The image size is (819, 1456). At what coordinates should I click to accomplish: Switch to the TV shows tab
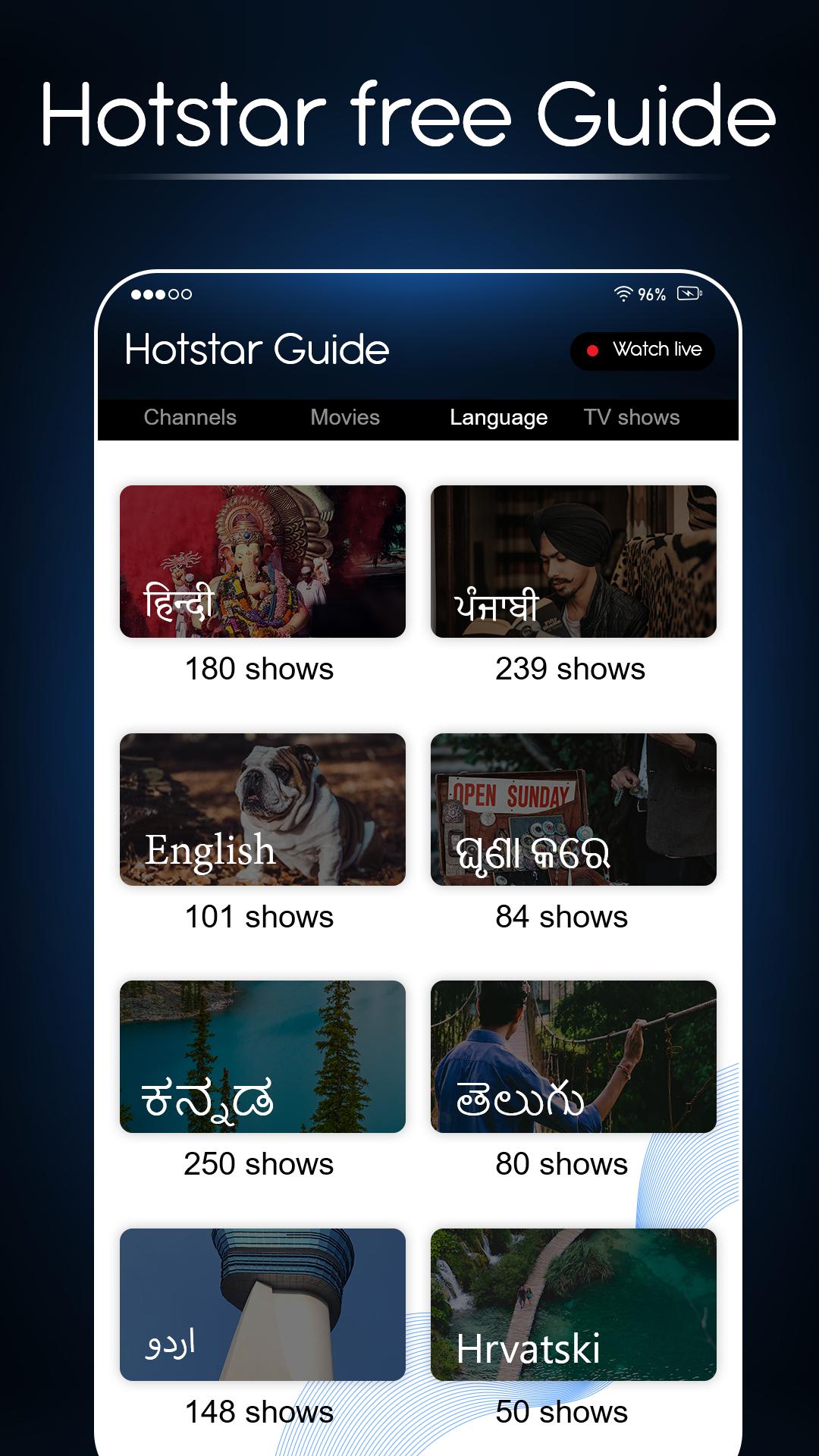pyautogui.click(x=631, y=417)
